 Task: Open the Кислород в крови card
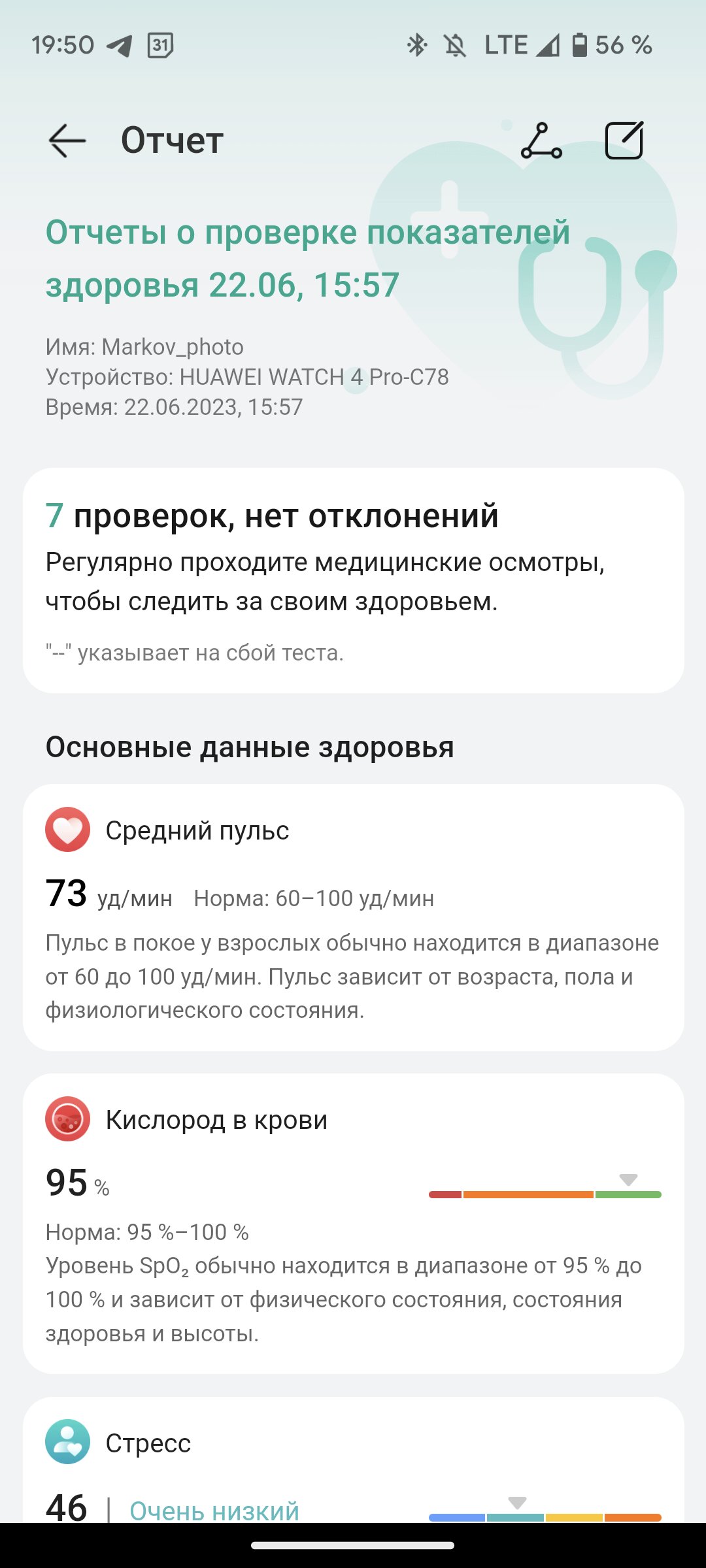(354, 1224)
